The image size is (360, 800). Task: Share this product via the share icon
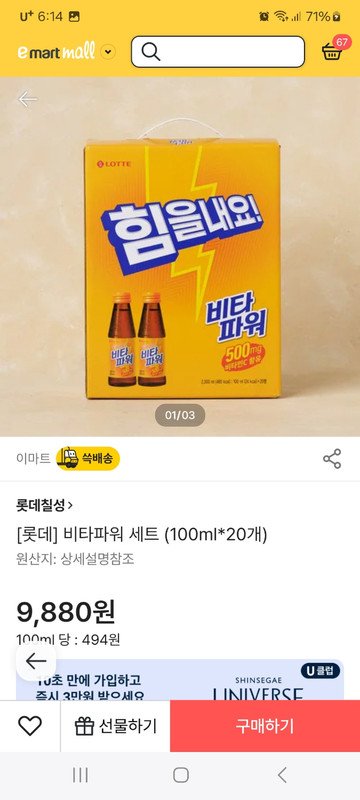(332, 459)
